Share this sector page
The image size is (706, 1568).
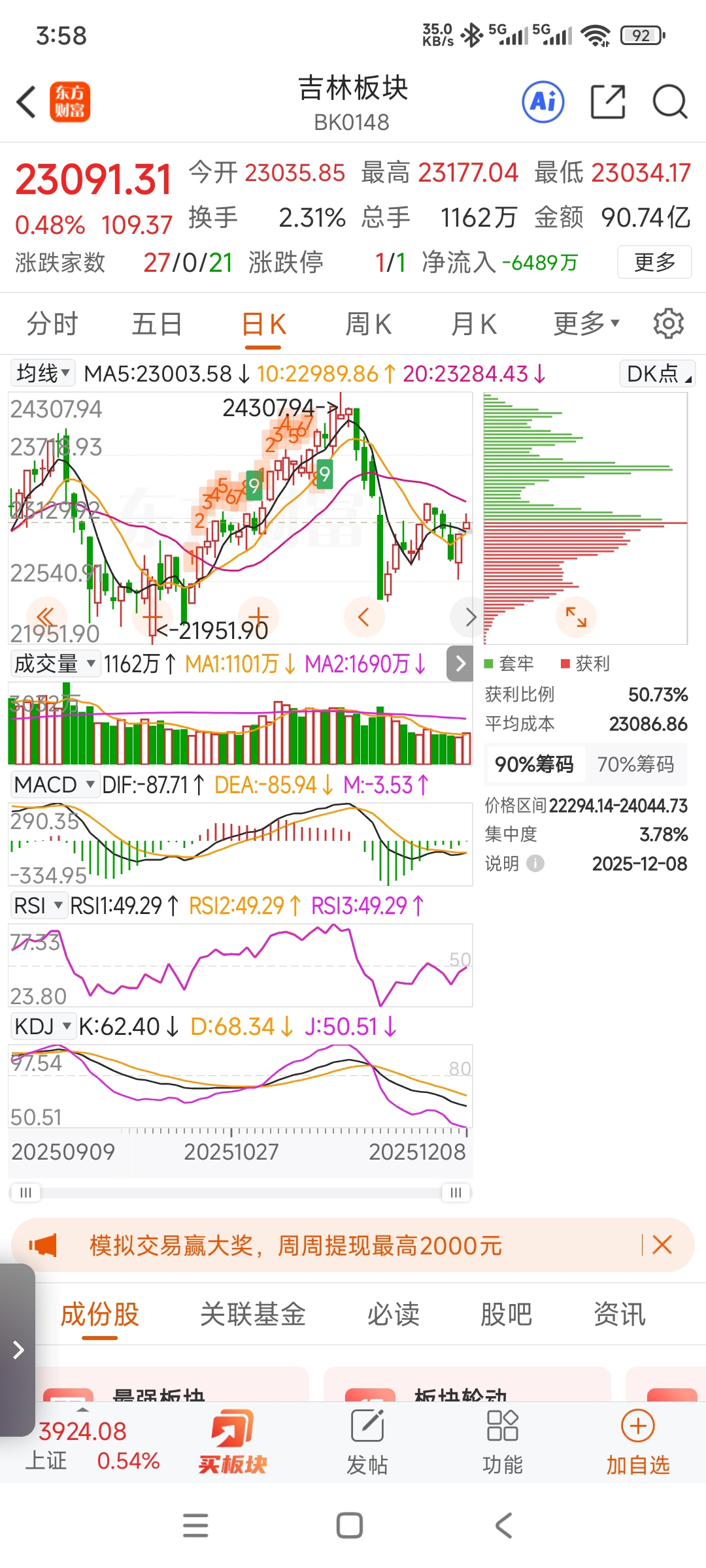608,102
